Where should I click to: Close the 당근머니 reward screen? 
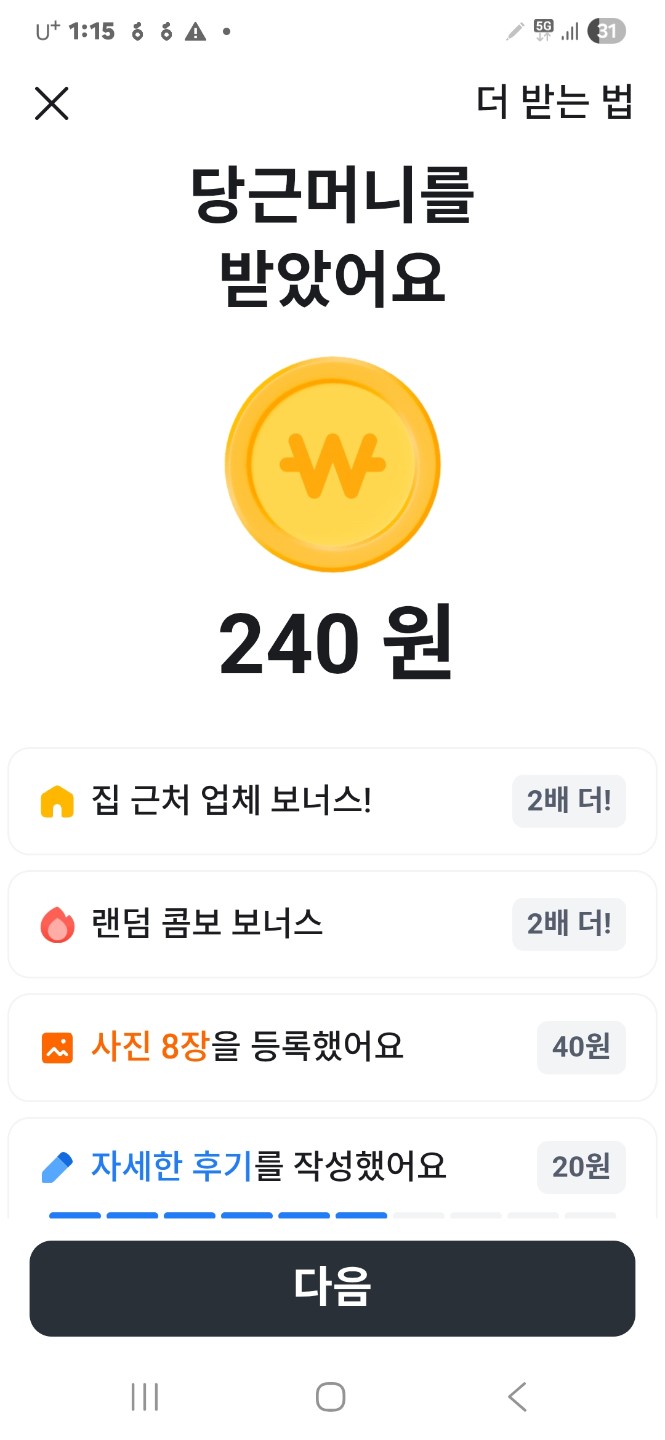tap(51, 103)
